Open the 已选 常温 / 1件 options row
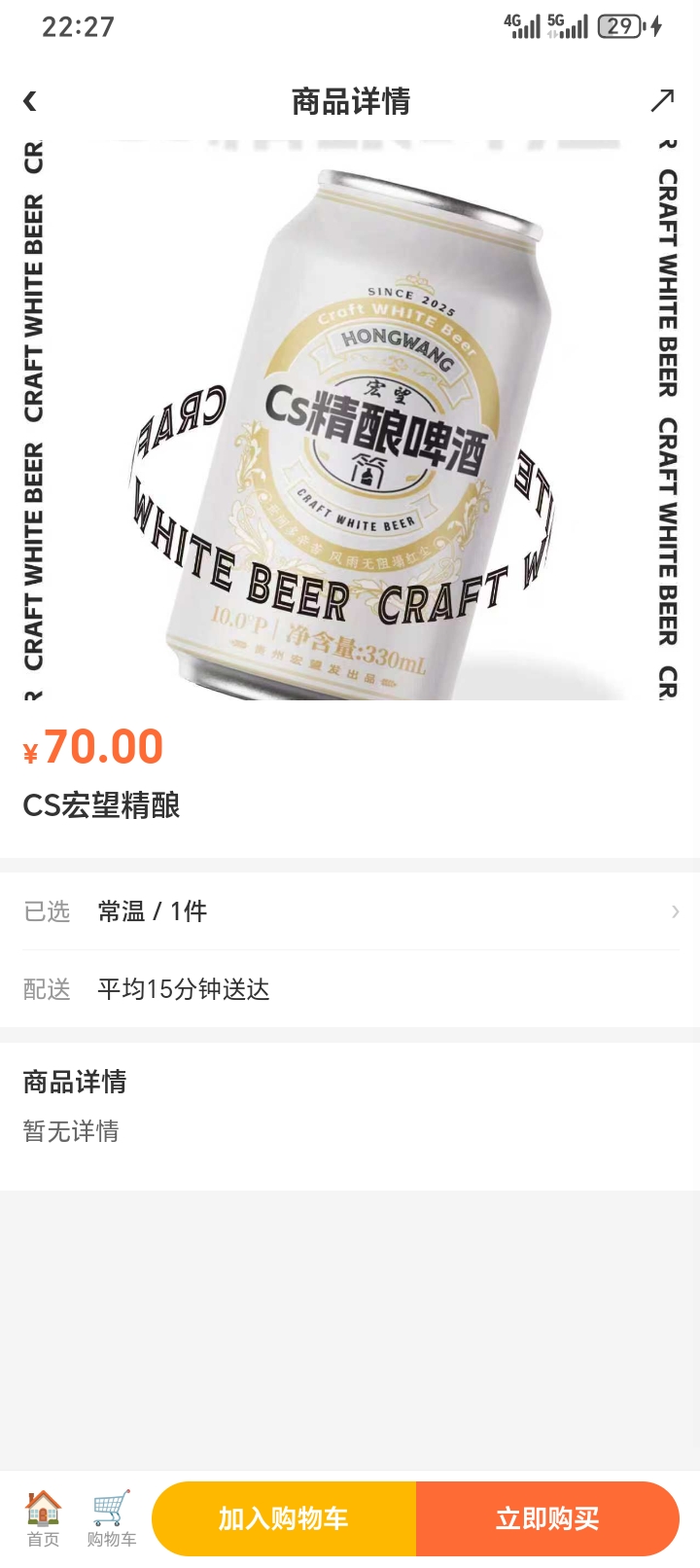Viewport: 700px width, 1568px height. click(350, 911)
